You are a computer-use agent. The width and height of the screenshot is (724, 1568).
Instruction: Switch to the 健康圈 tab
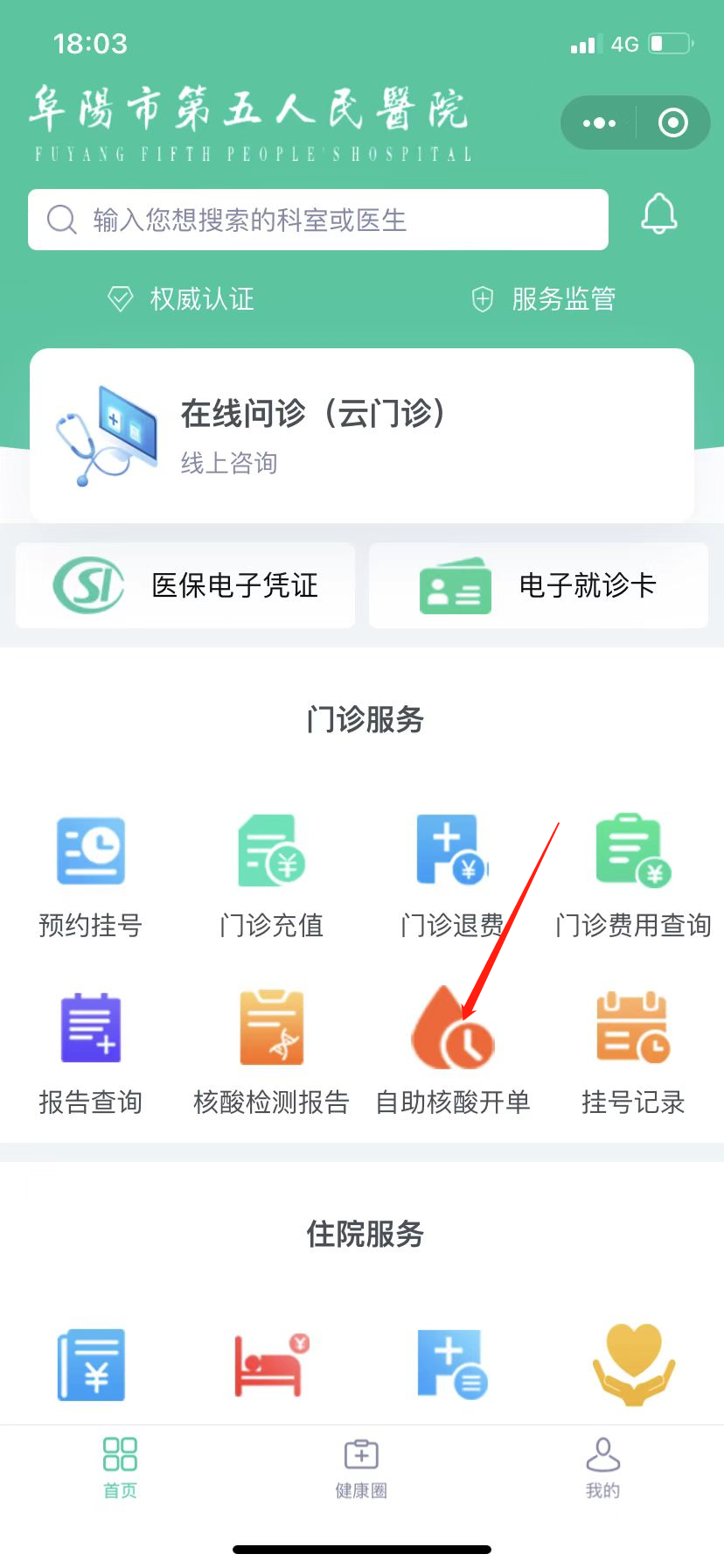click(361, 1467)
